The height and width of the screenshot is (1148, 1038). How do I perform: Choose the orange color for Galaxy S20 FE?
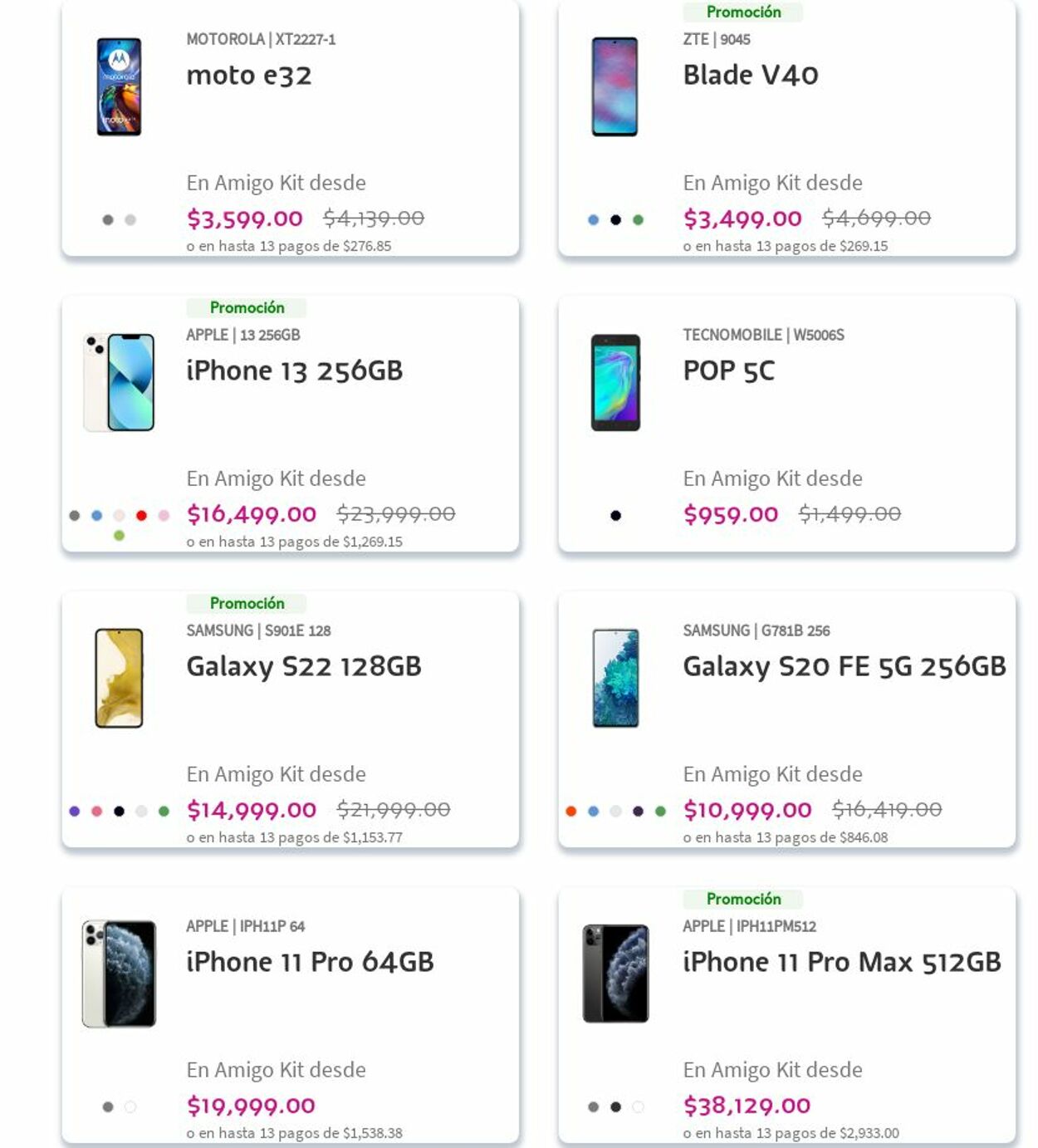pos(570,812)
